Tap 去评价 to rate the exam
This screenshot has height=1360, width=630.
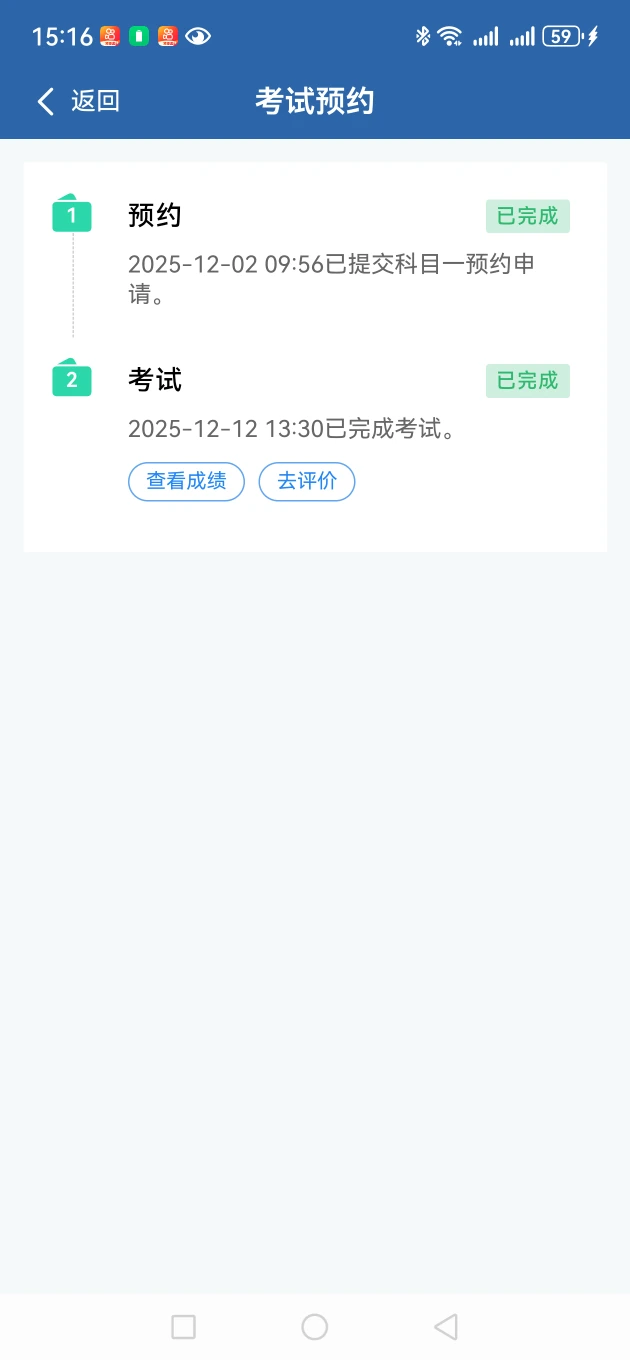(307, 481)
